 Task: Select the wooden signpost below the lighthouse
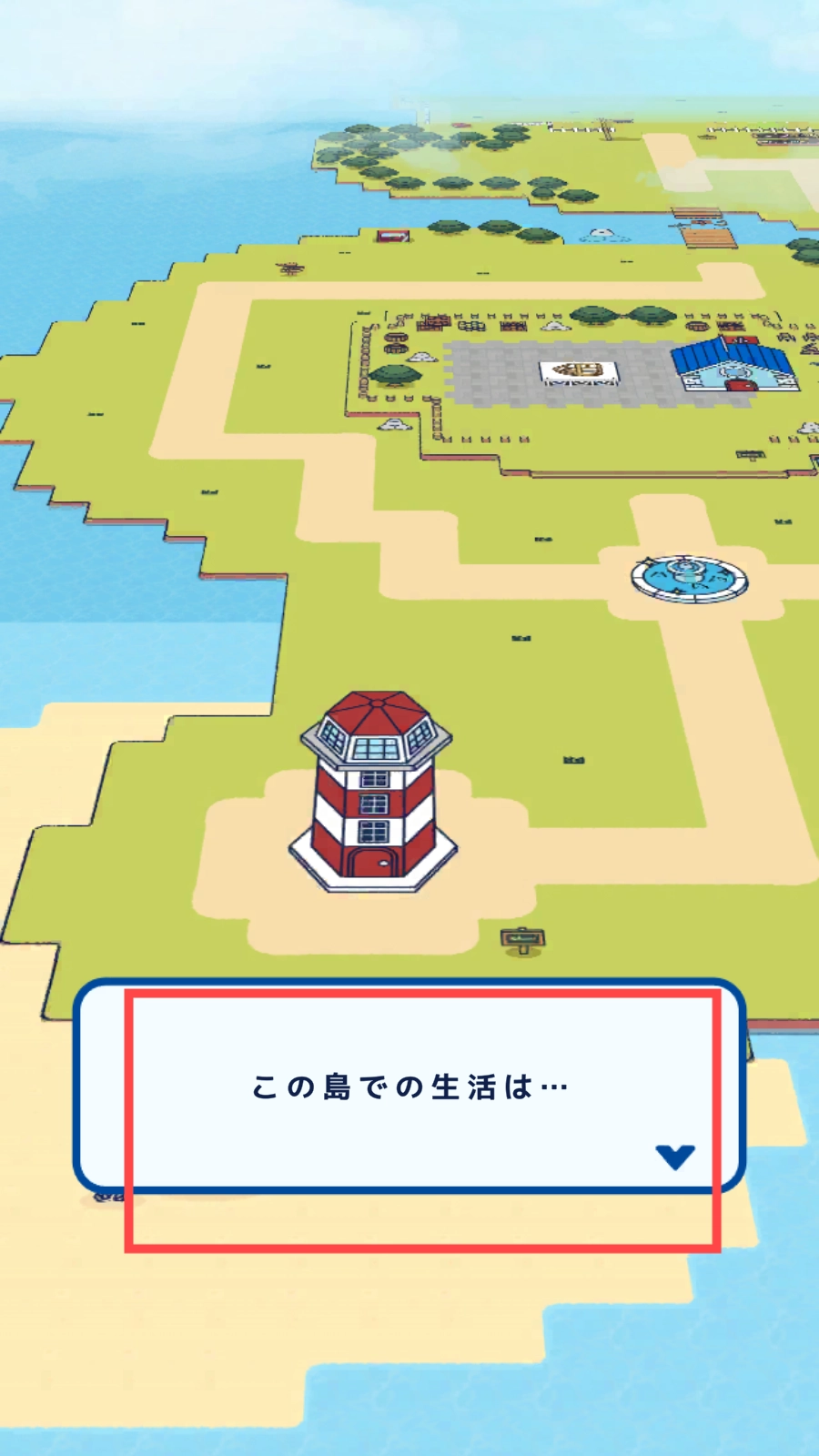519,935
